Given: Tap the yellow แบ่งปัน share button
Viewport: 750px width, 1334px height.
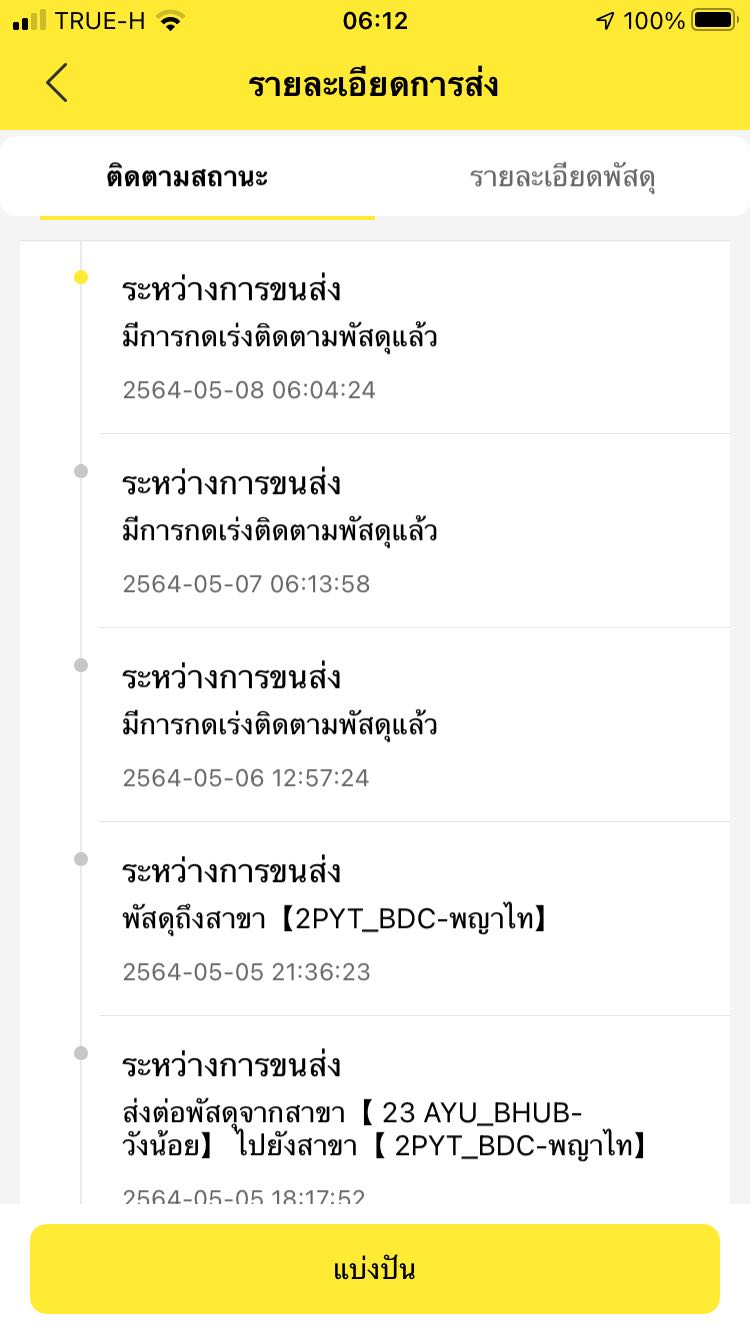Looking at the screenshot, I should pos(375,1269).
